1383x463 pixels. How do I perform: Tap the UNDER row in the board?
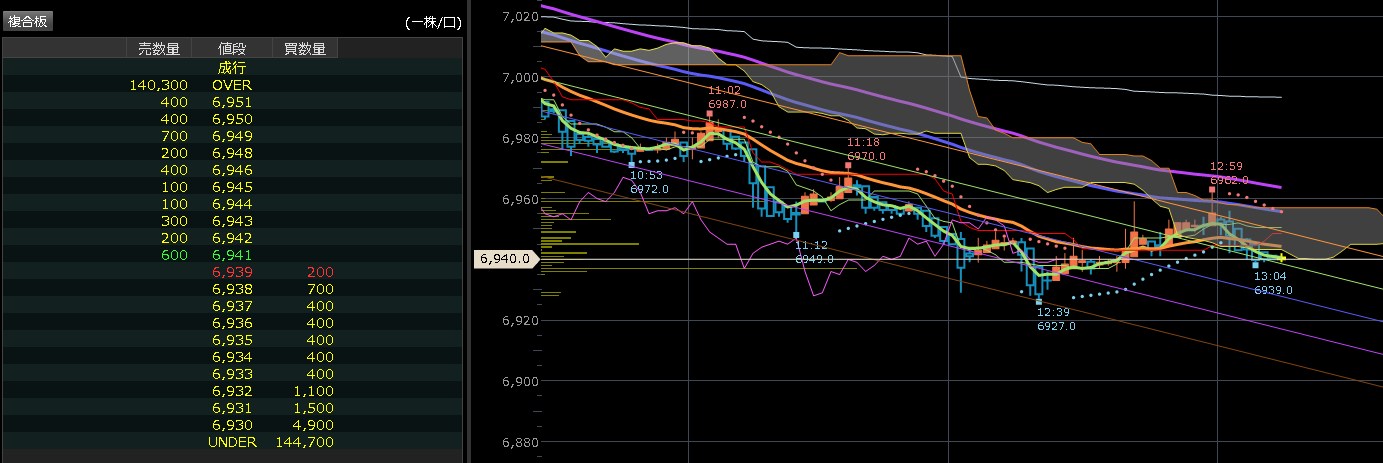(x=232, y=442)
